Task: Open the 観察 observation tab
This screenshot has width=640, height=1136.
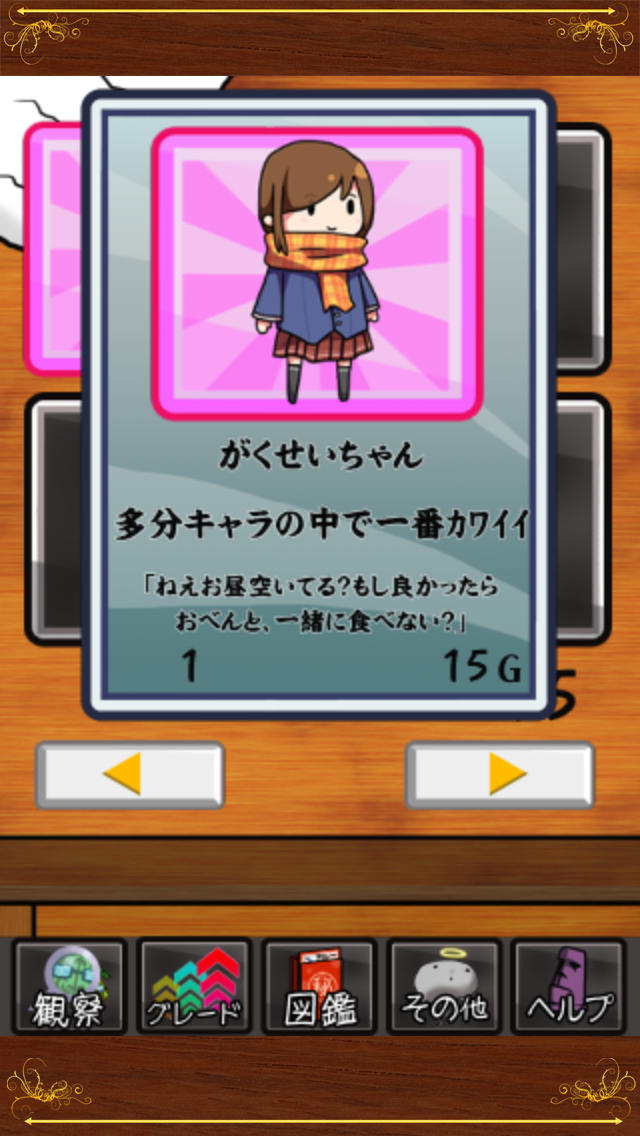Action: [x=70, y=985]
